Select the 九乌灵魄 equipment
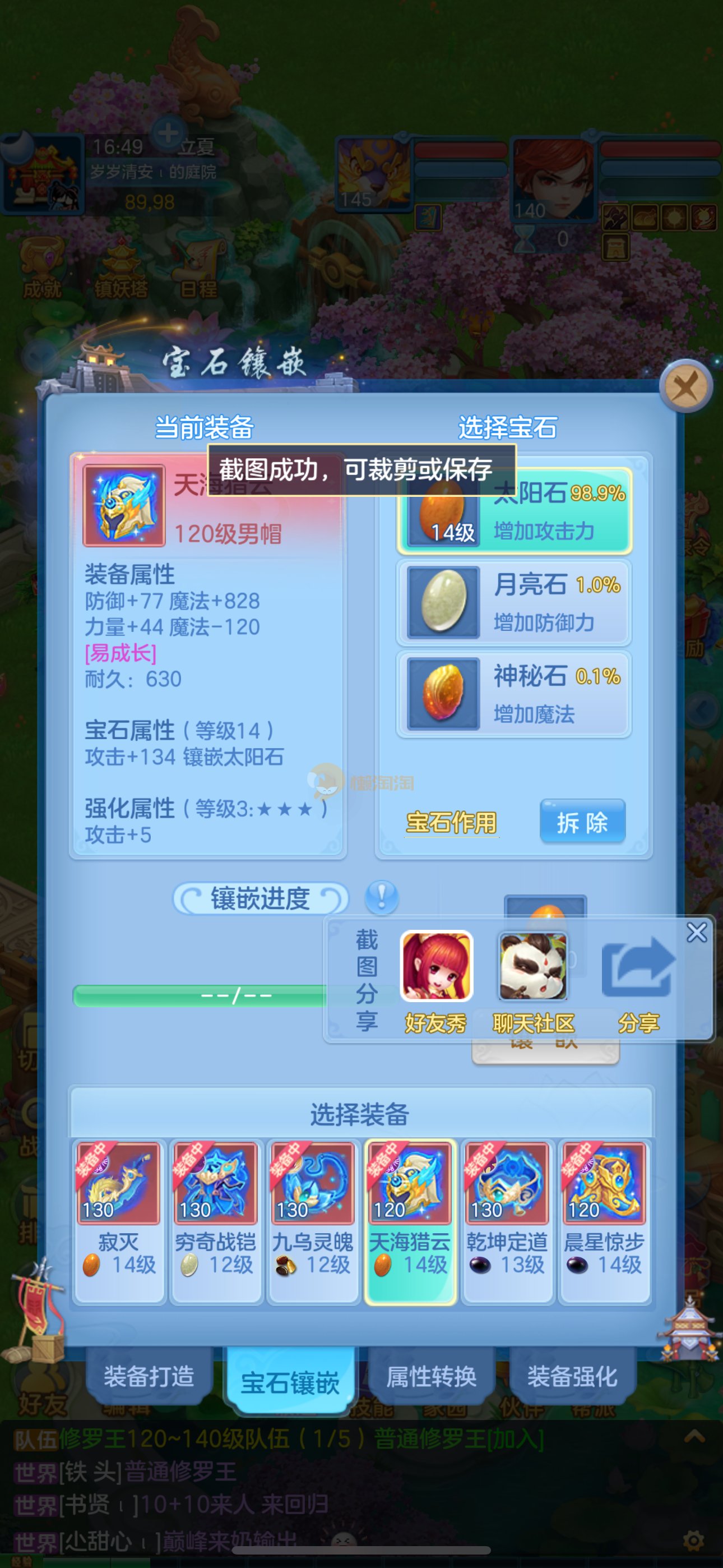This screenshot has width=723, height=1568. (313, 1220)
